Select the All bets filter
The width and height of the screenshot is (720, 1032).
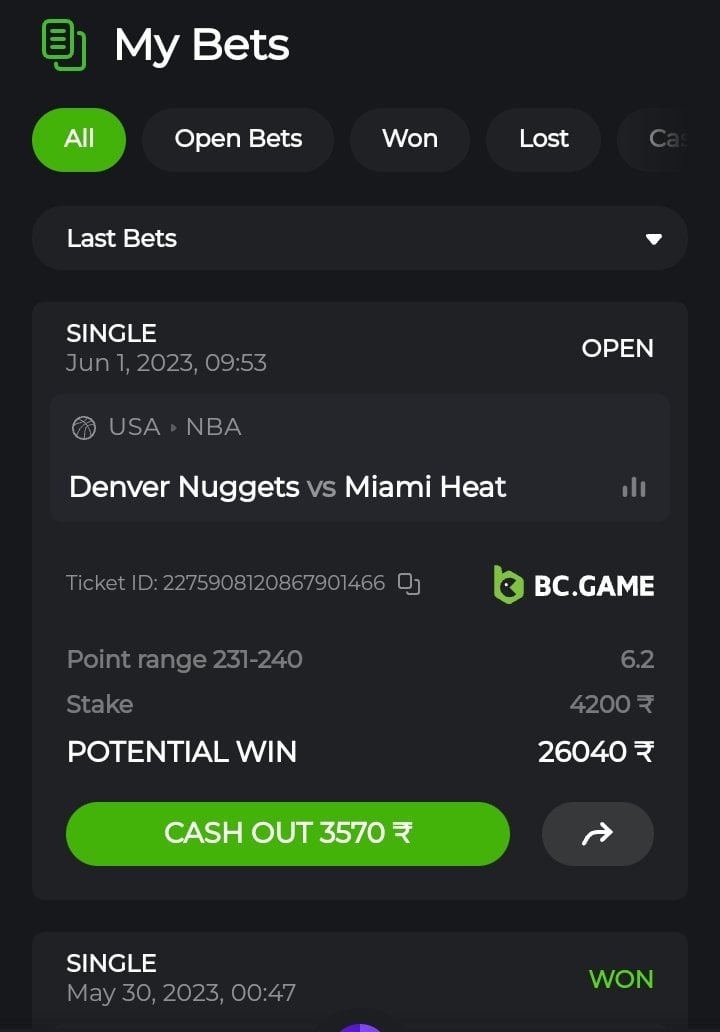click(x=79, y=139)
